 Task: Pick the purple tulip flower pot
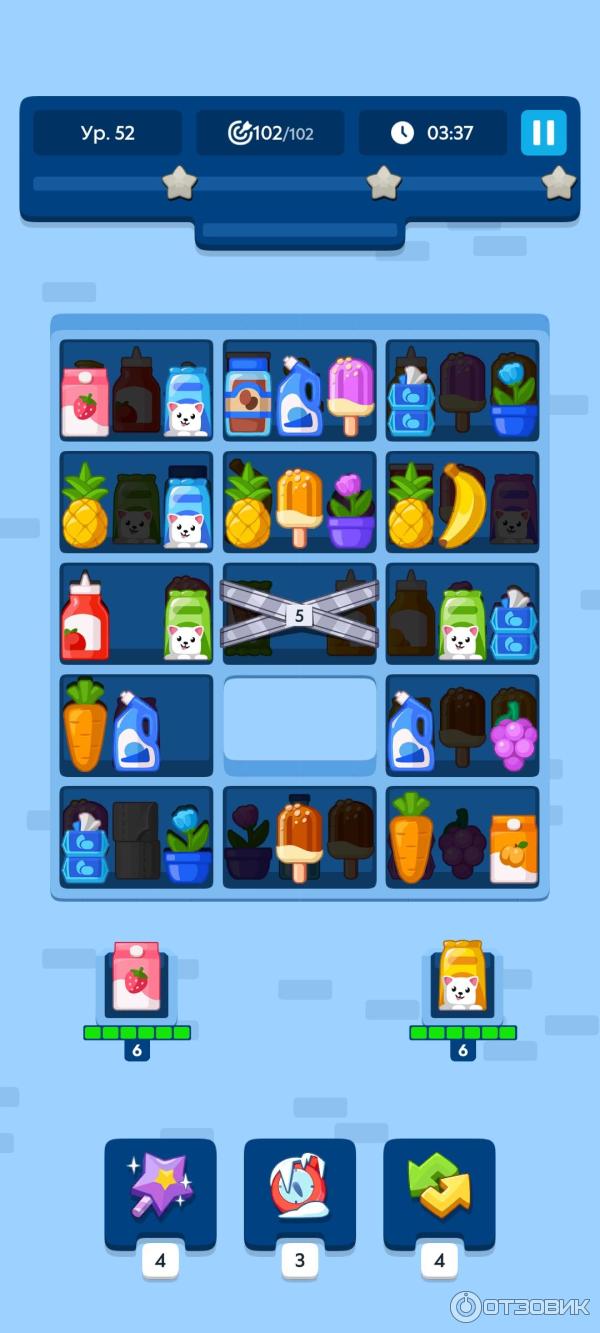click(x=350, y=510)
